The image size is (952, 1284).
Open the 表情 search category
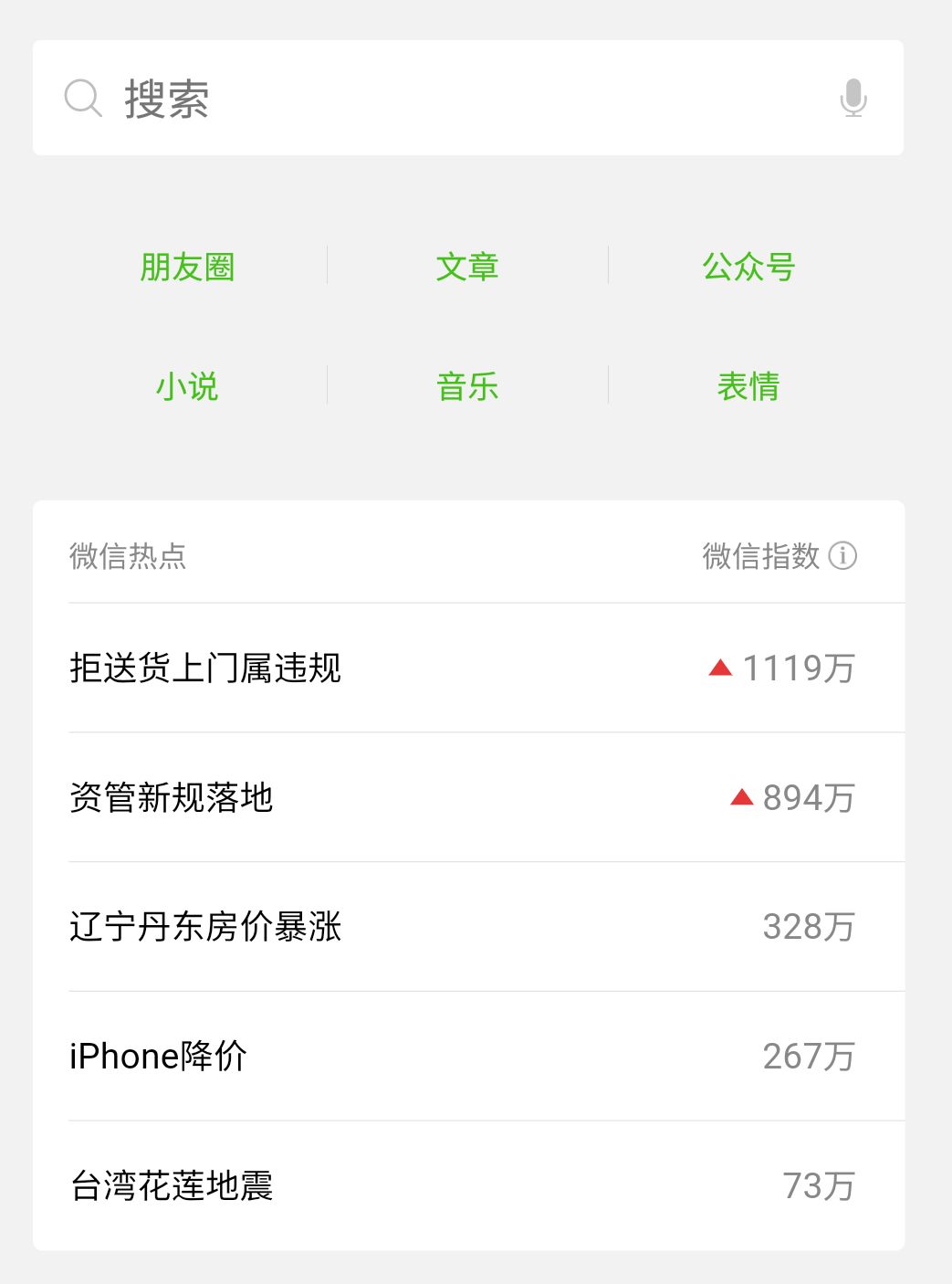click(748, 386)
